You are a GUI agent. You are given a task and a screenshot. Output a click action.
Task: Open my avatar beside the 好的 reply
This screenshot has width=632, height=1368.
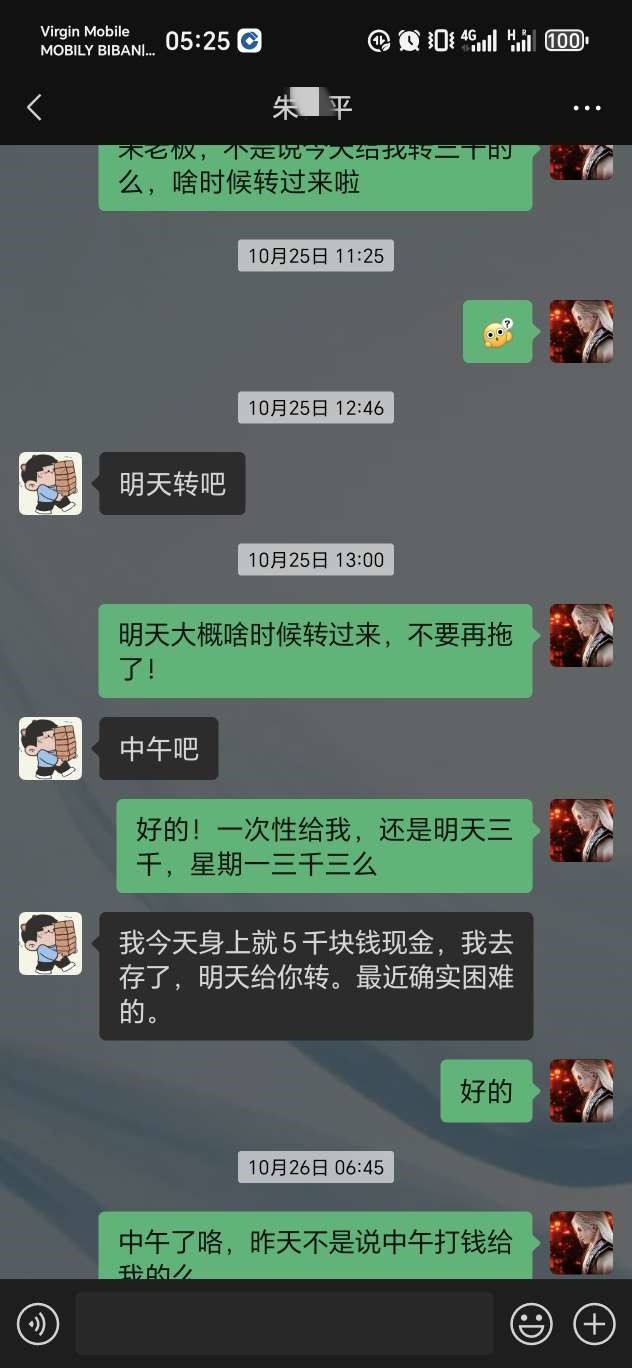pos(581,1091)
